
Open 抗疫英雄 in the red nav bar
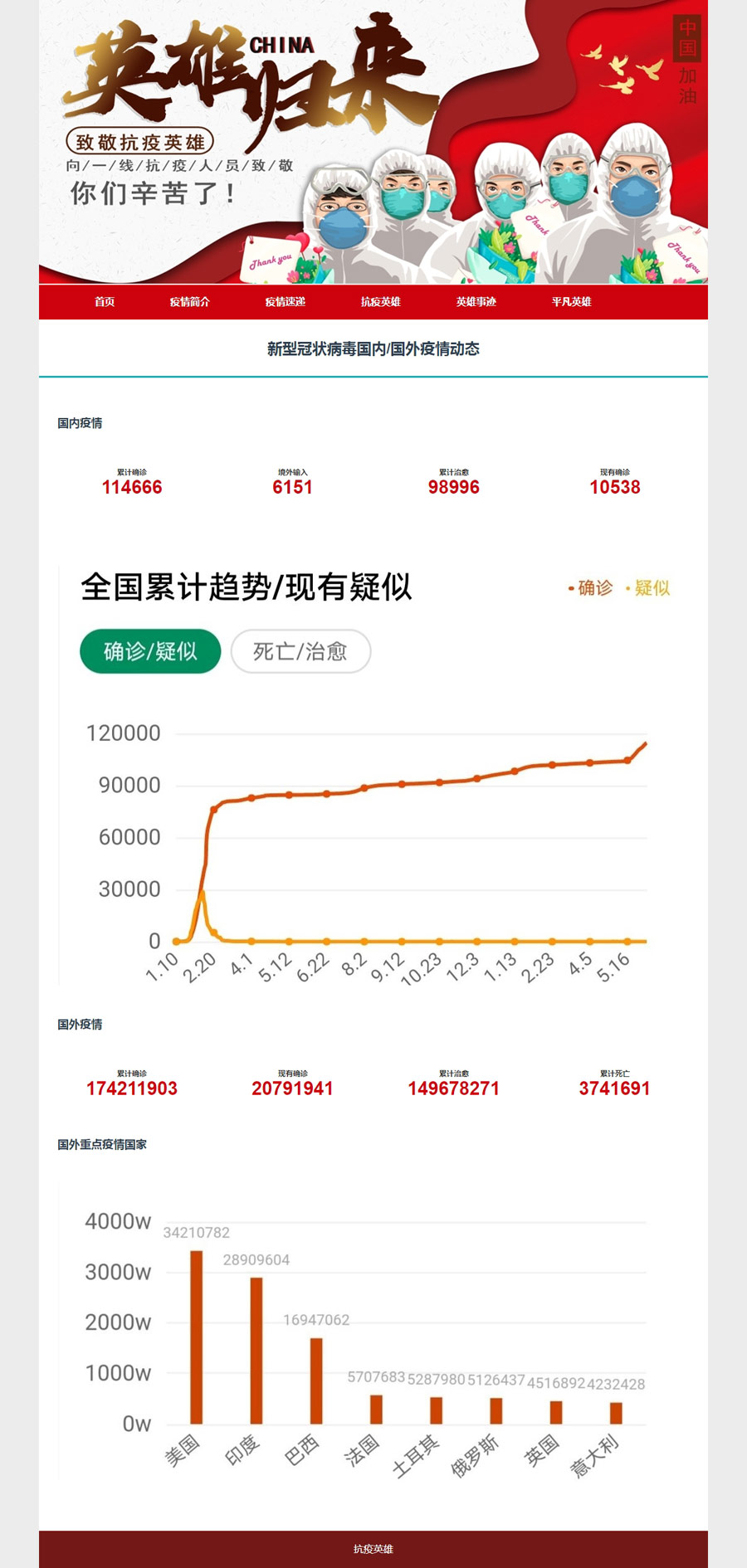pyautogui.click(x=381, y=302)
